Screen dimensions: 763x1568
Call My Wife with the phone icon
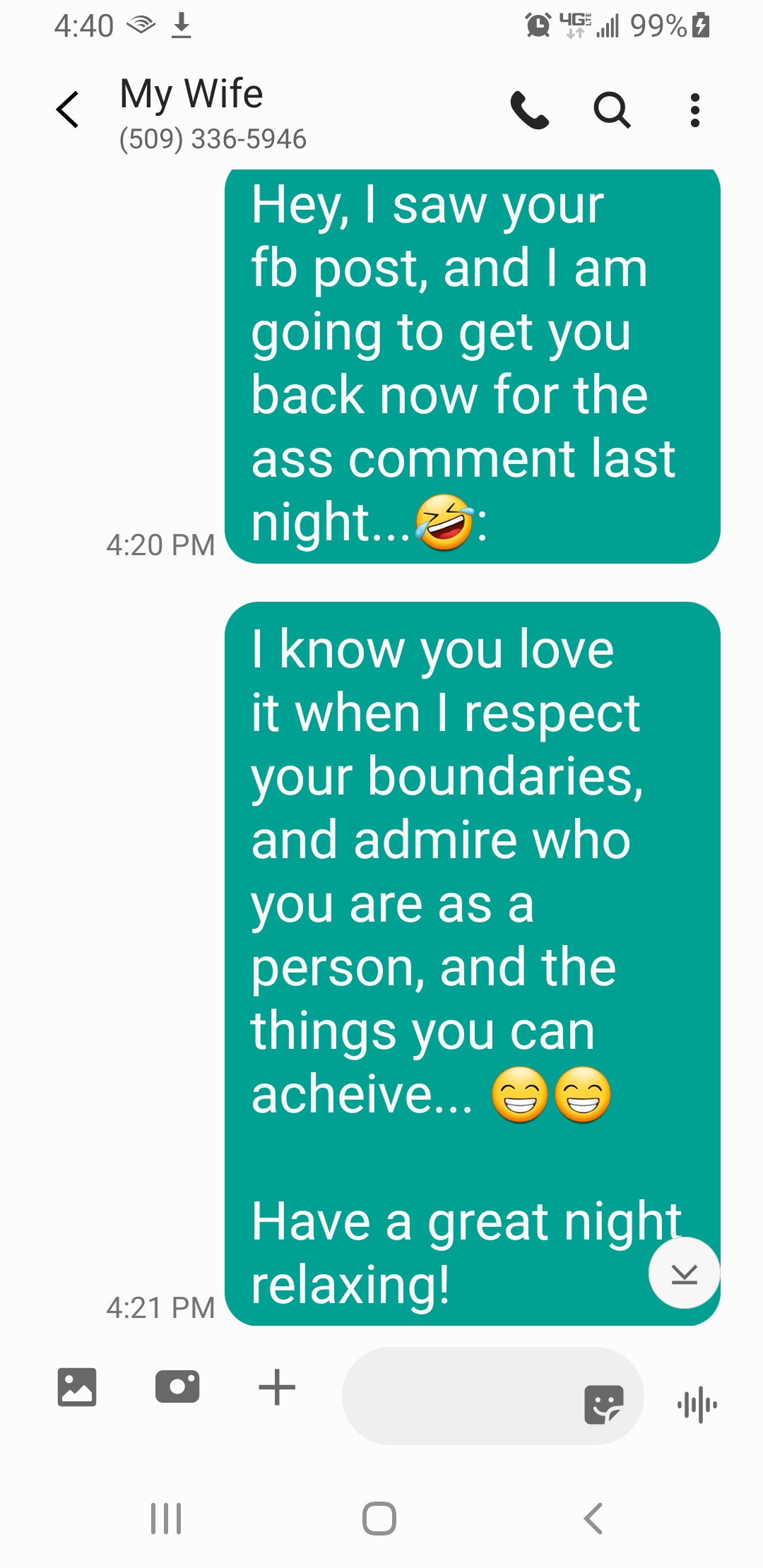click(x=529, y=110)
